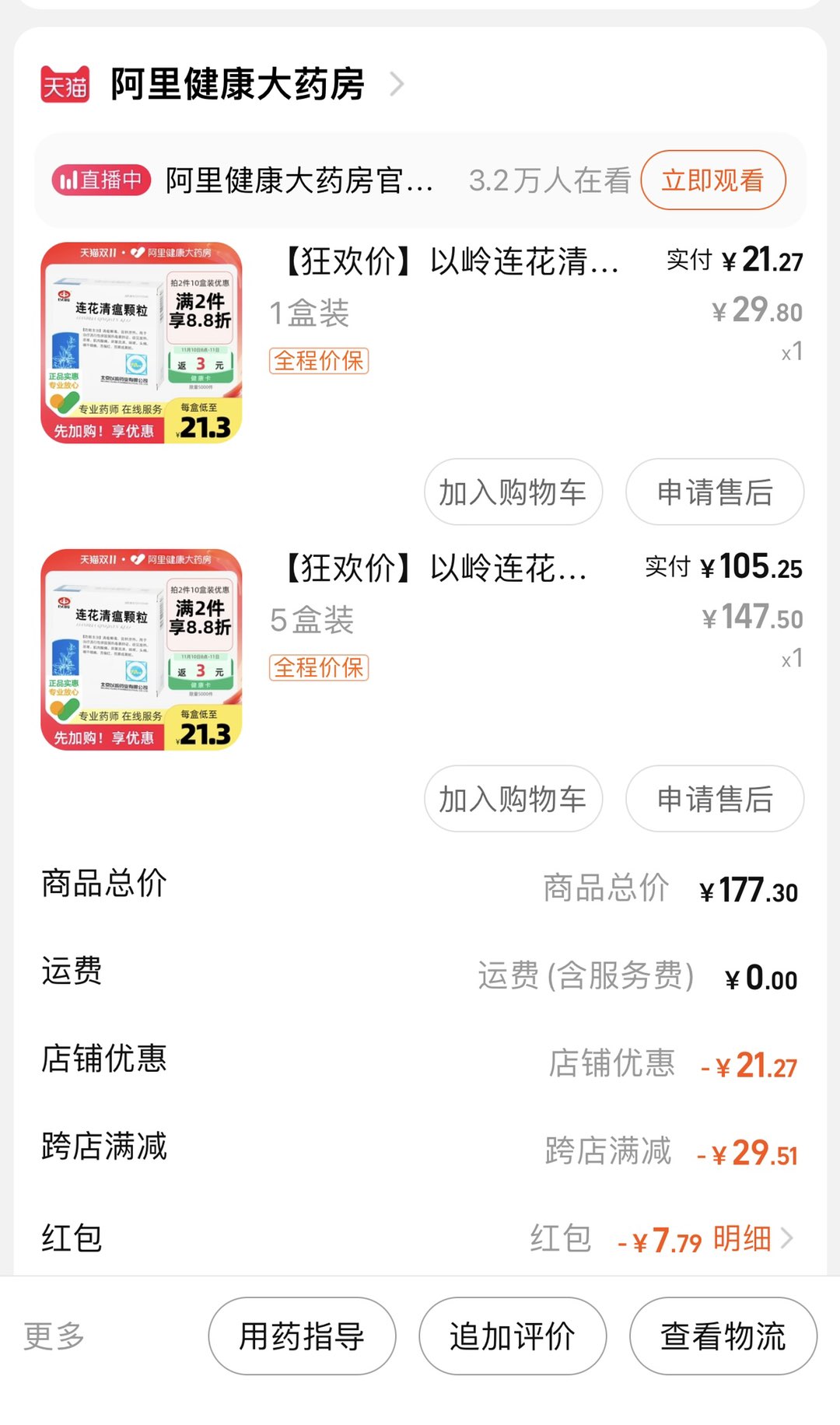The image size is (840, 1425).
Task: Check shipping via 查看物流
Action: (723, 1336)
